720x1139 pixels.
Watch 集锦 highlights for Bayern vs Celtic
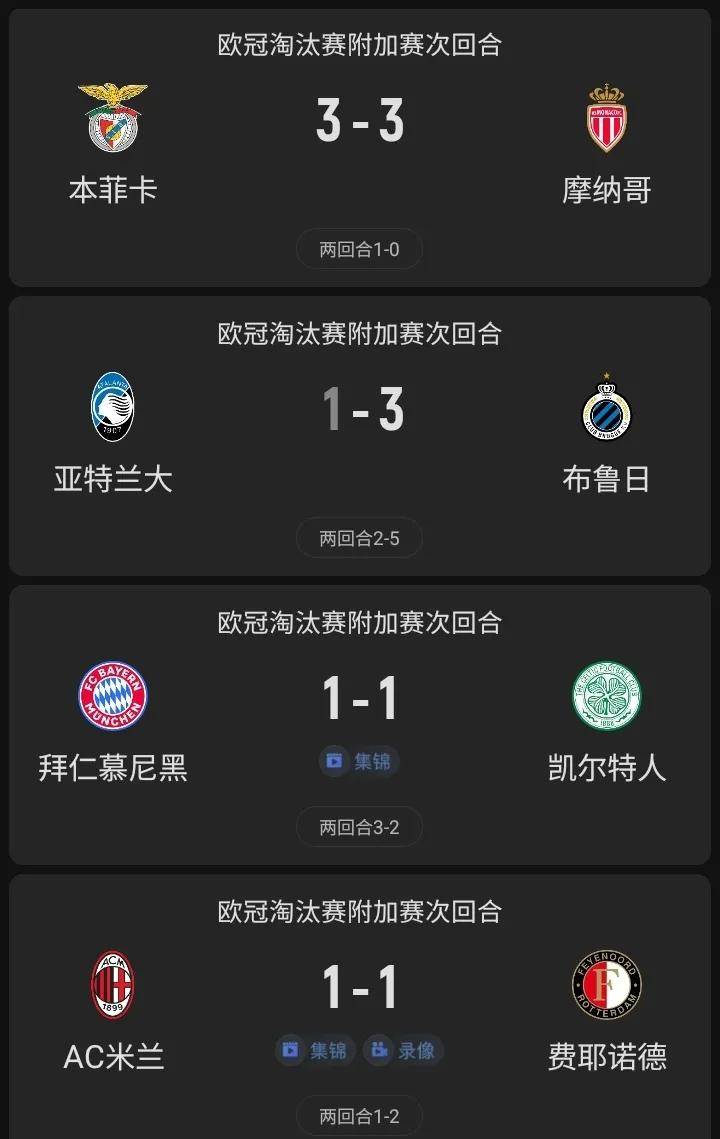(x=359, y=762)
